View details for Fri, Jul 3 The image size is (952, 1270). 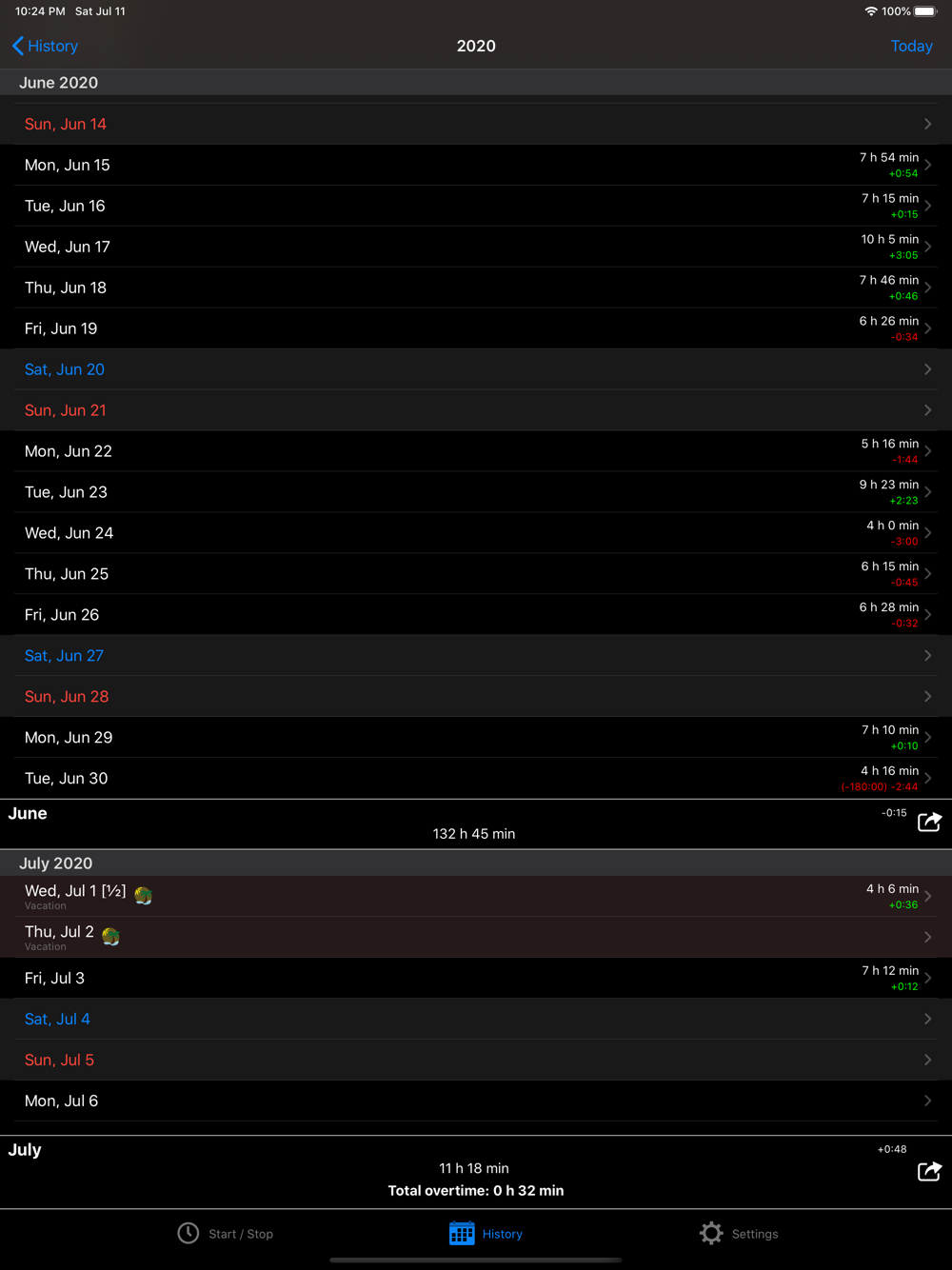coord(476,979)
